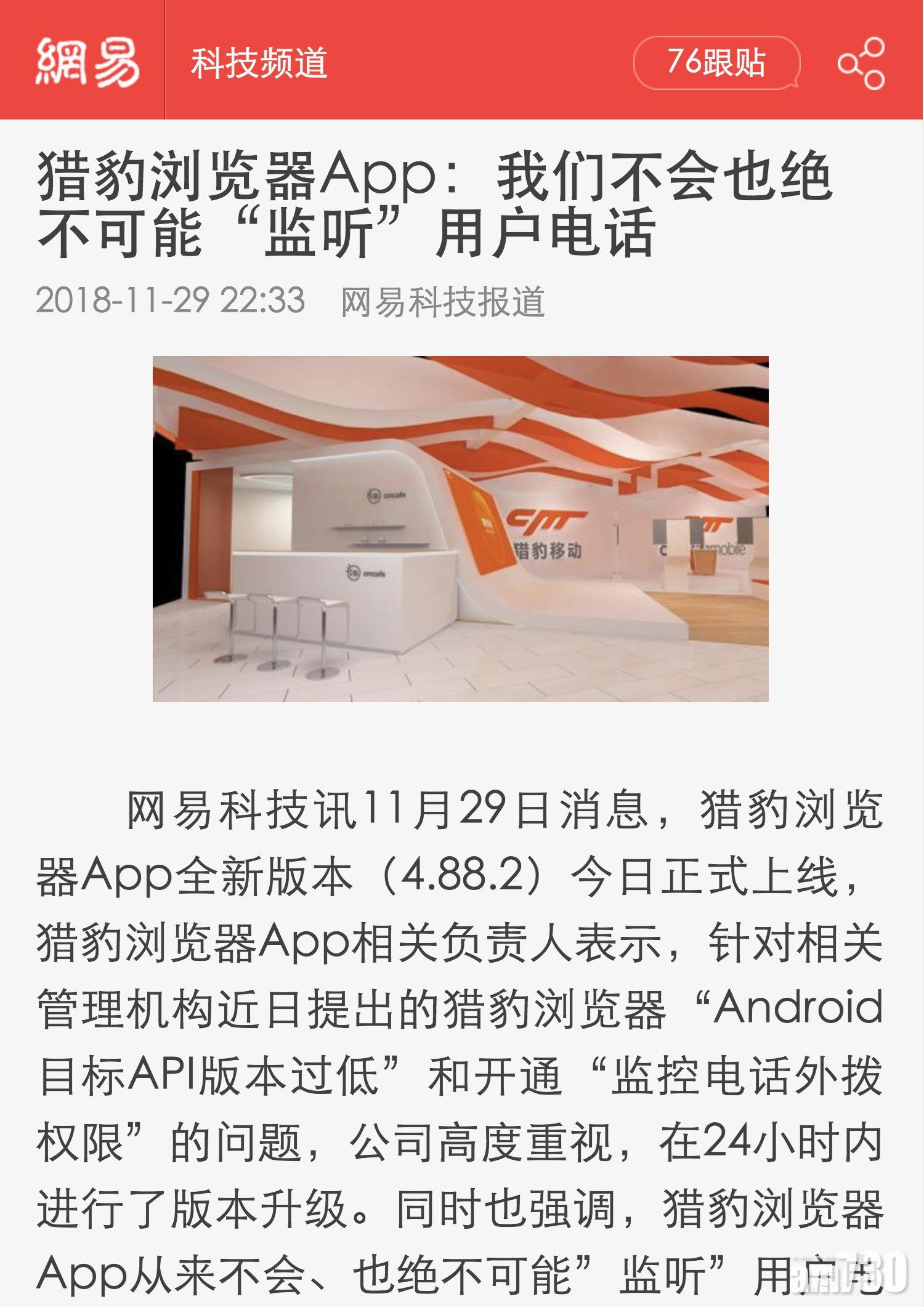Screen dimensions: 924x1307
Task: Open the 科技频道 channel
Action: (259, 63)
